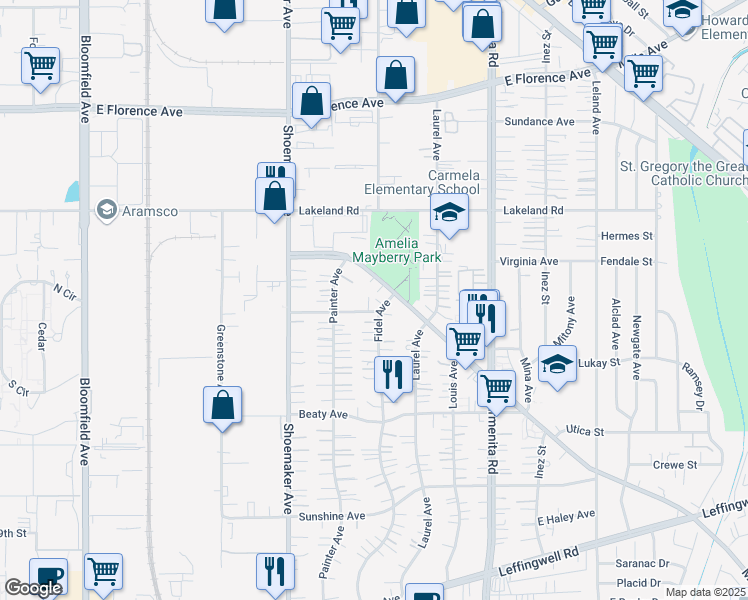Select the St. Gregory the Great Catholic Church label
The width and height of the screenshot is (748, 600).
(x=683, y=173)
